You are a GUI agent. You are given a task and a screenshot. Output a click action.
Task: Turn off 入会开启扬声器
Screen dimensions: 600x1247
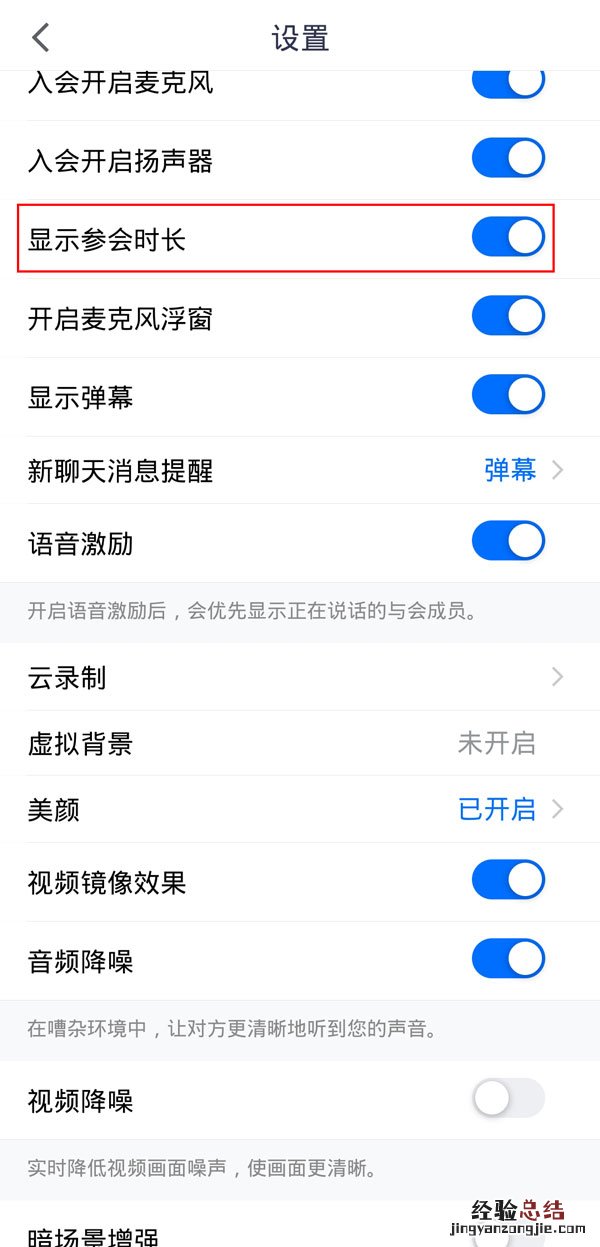[x=508, y=159]
